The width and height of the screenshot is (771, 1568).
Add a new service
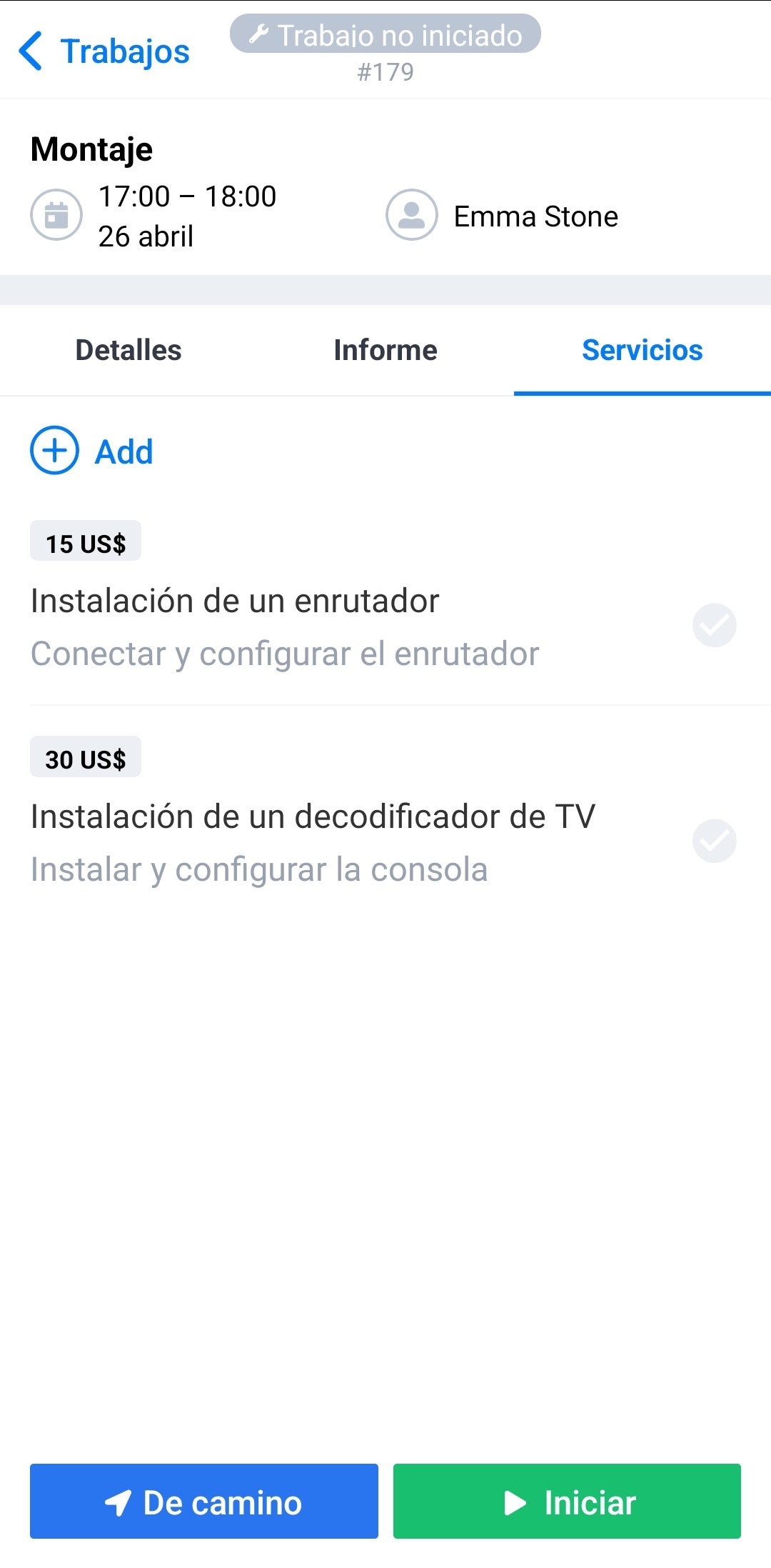click(92, 451)
